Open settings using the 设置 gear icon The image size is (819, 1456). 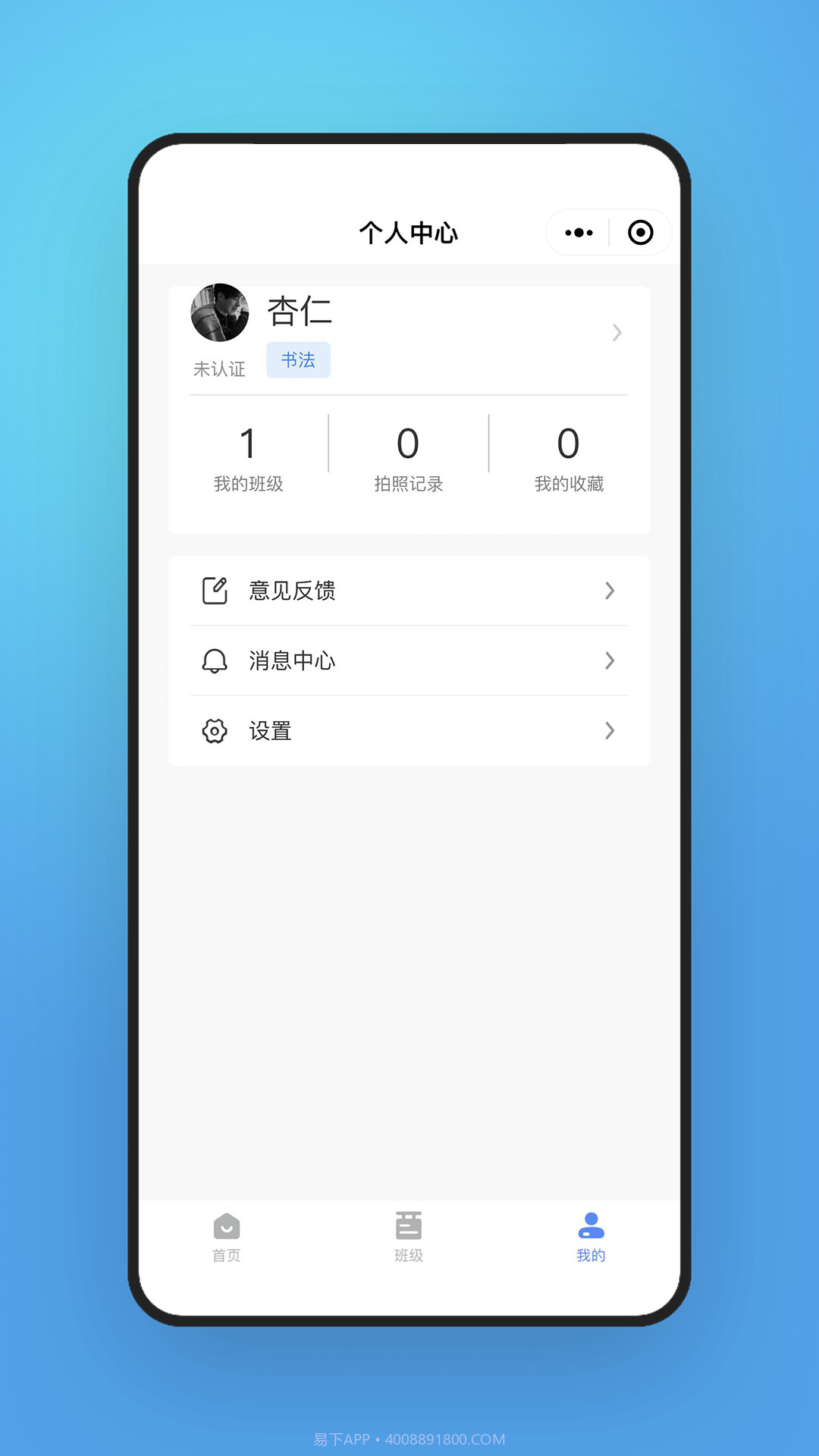[215, 730]
